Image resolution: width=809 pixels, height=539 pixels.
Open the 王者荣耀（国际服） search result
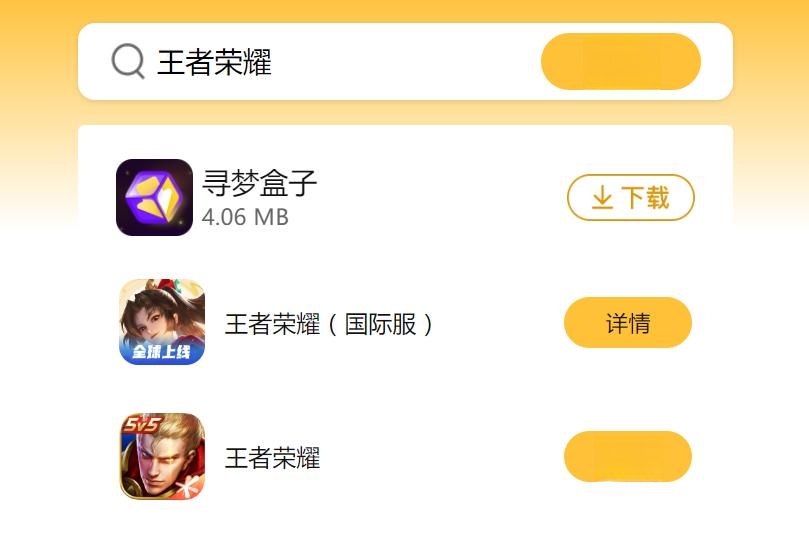329,324
